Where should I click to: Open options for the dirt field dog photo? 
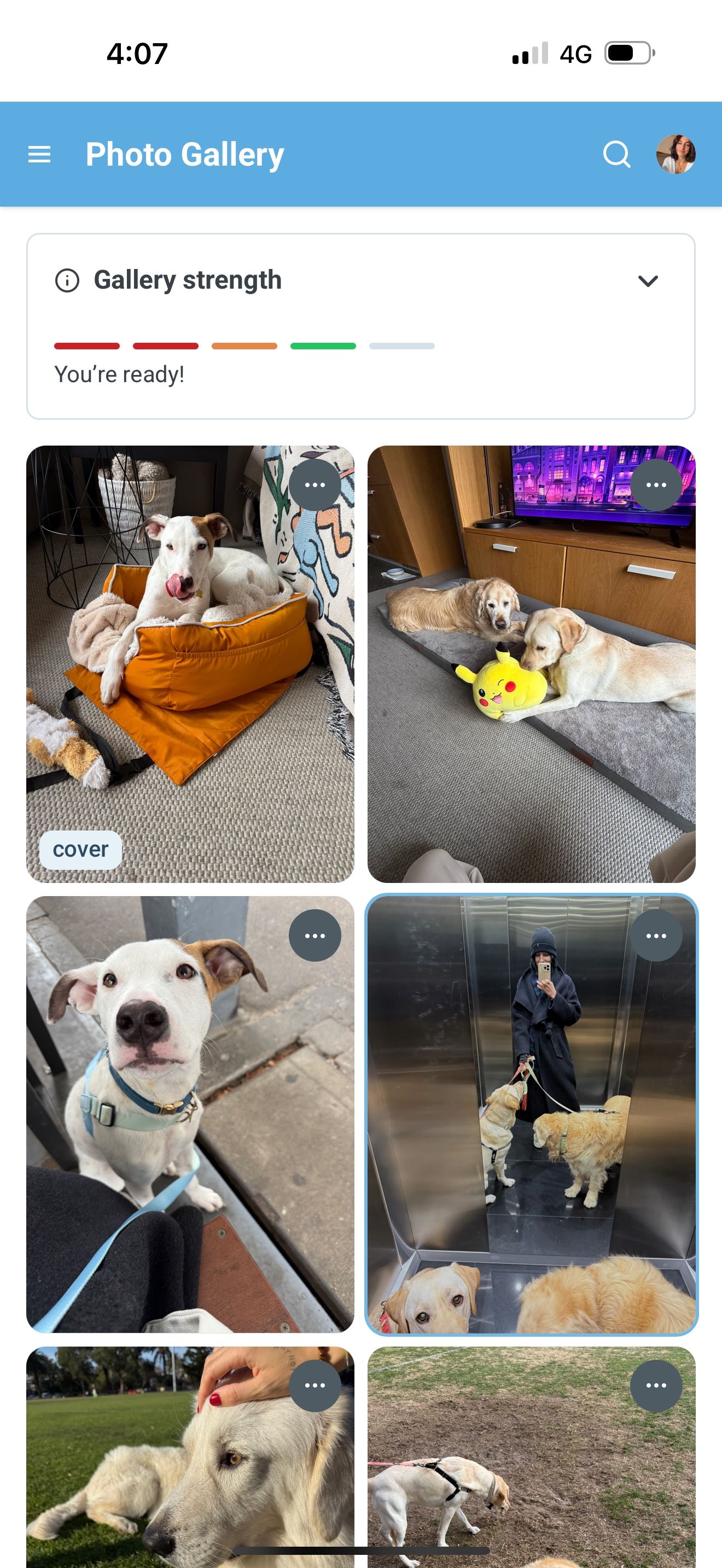pyautogui.click(x=656, y=1385)
